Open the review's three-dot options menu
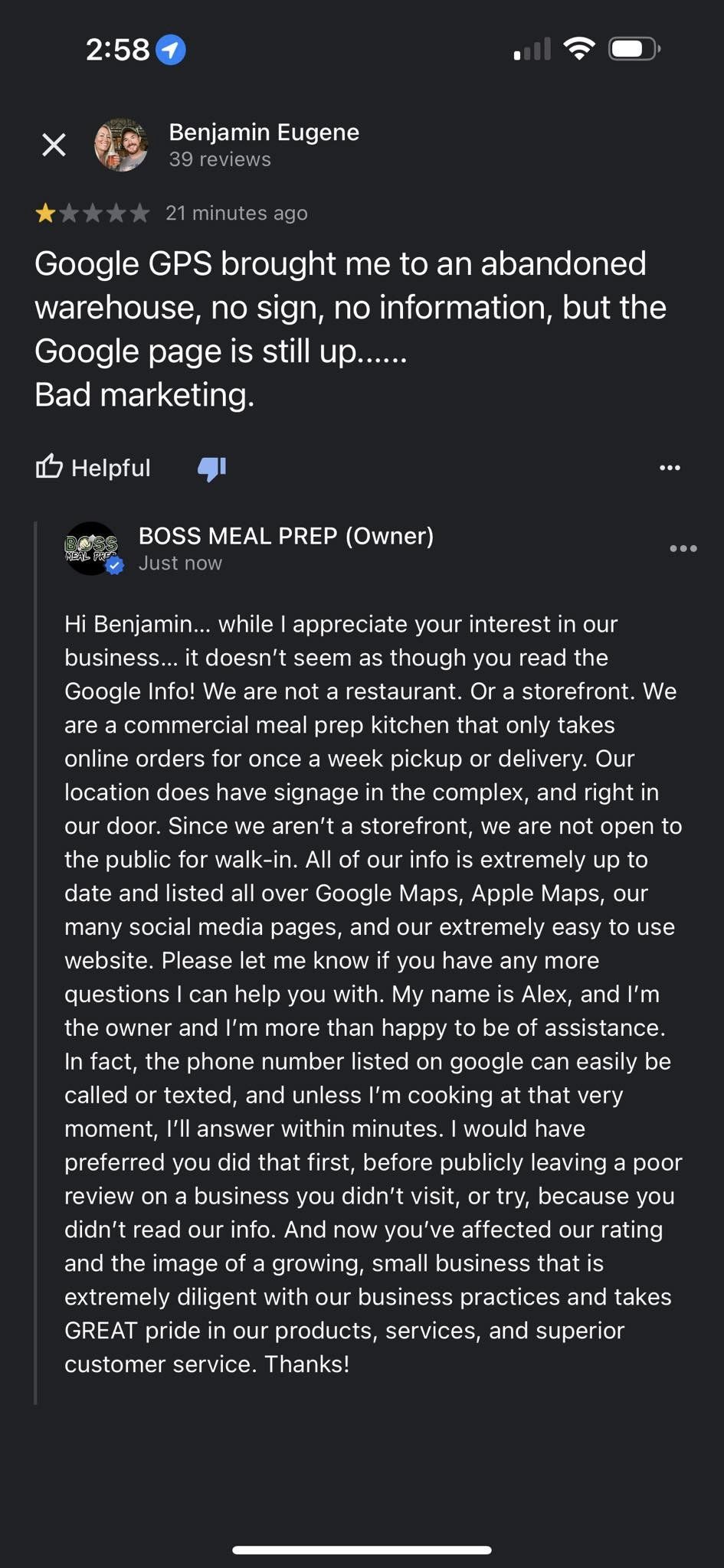The width and height of the screenshot is (724, 1568). [670, 468]
